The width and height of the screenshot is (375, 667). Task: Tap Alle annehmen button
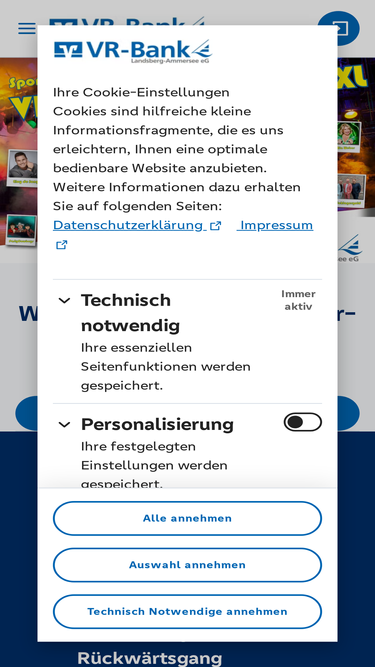point(187,518)
